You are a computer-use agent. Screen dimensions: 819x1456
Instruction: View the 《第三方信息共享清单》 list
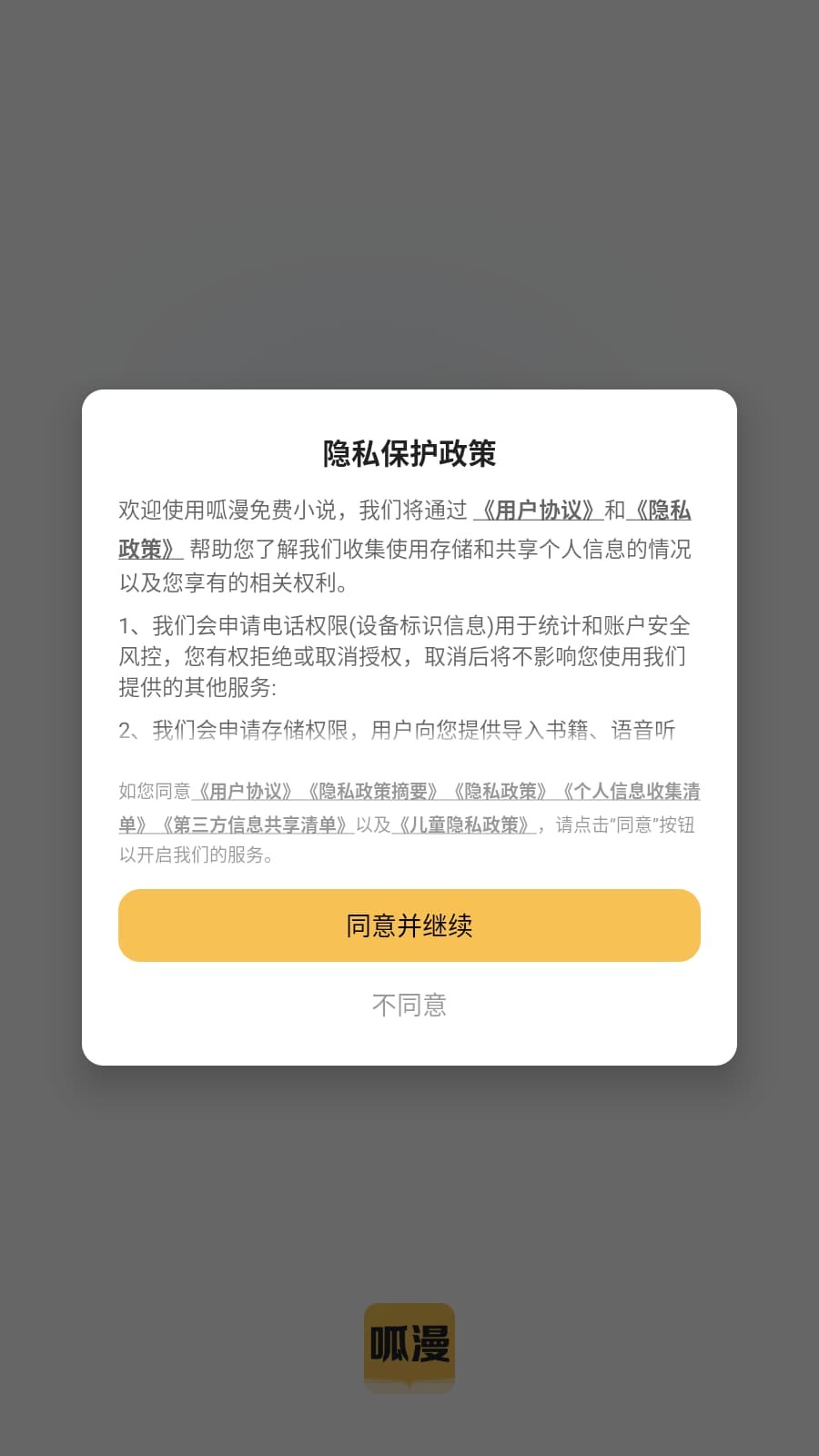(x=255, y=824)
